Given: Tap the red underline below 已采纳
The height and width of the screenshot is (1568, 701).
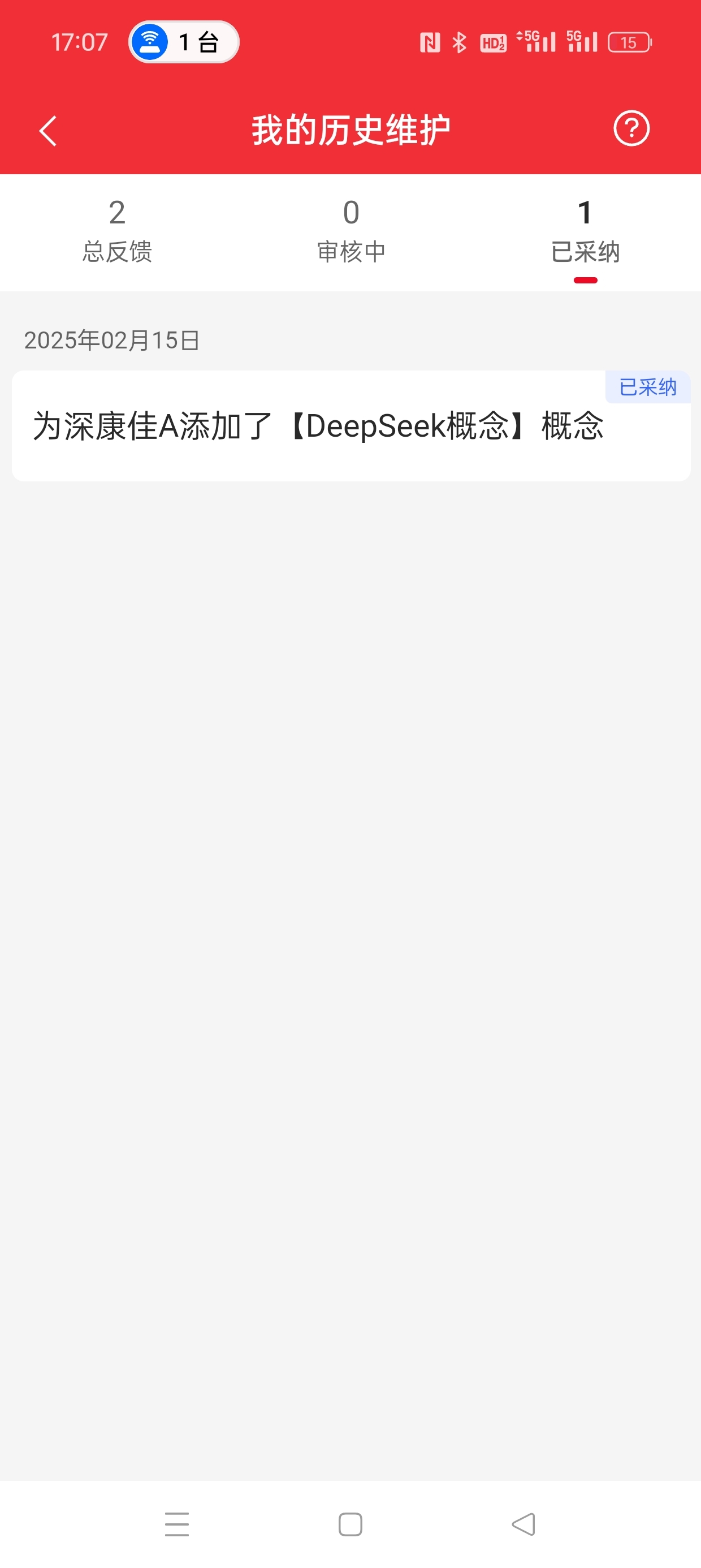Looking at the screenshot, I should (x=584, y=279).
